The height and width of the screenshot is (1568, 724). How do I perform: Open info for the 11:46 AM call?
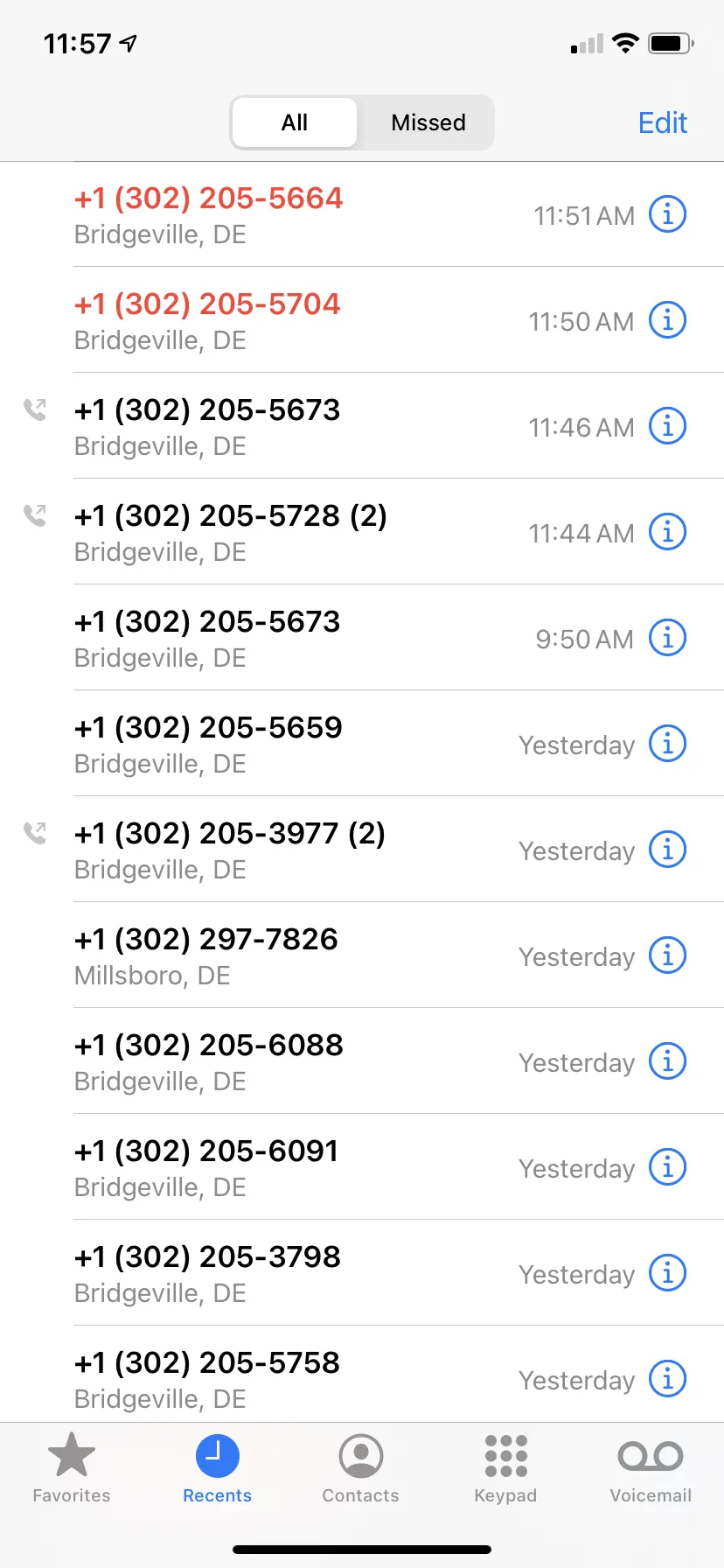point(667,426)
